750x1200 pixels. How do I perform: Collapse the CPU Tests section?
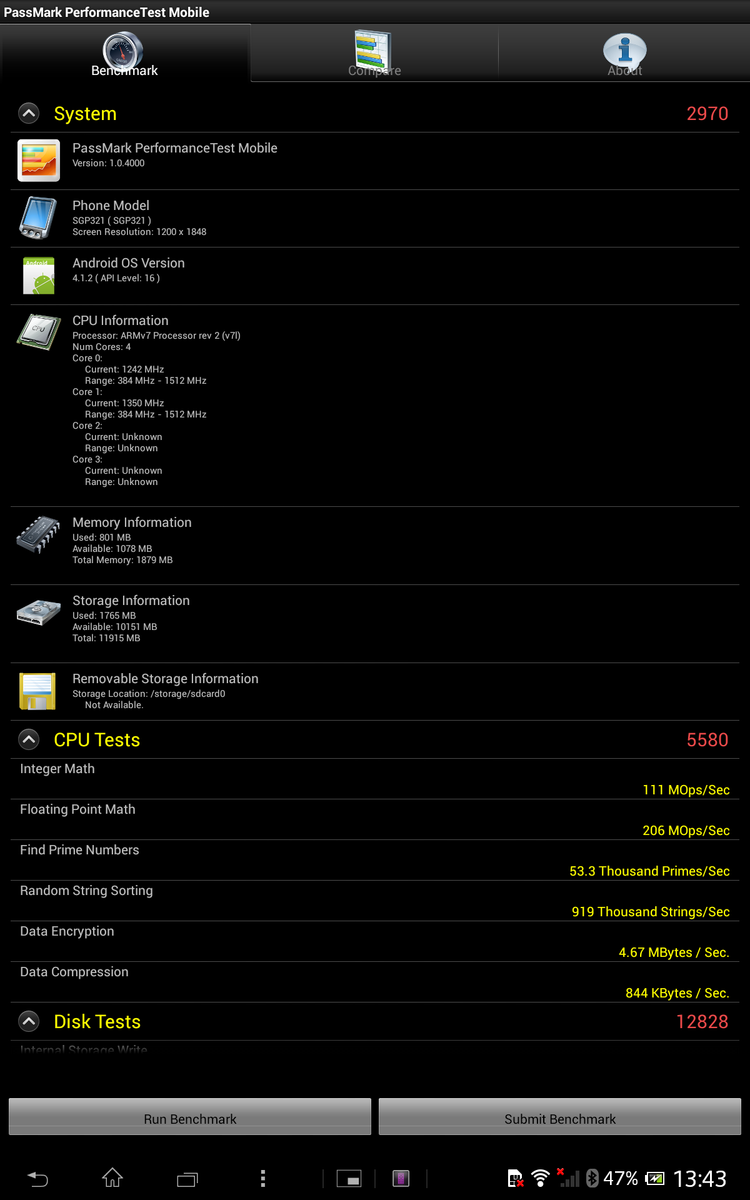click(x=29, y=740)
